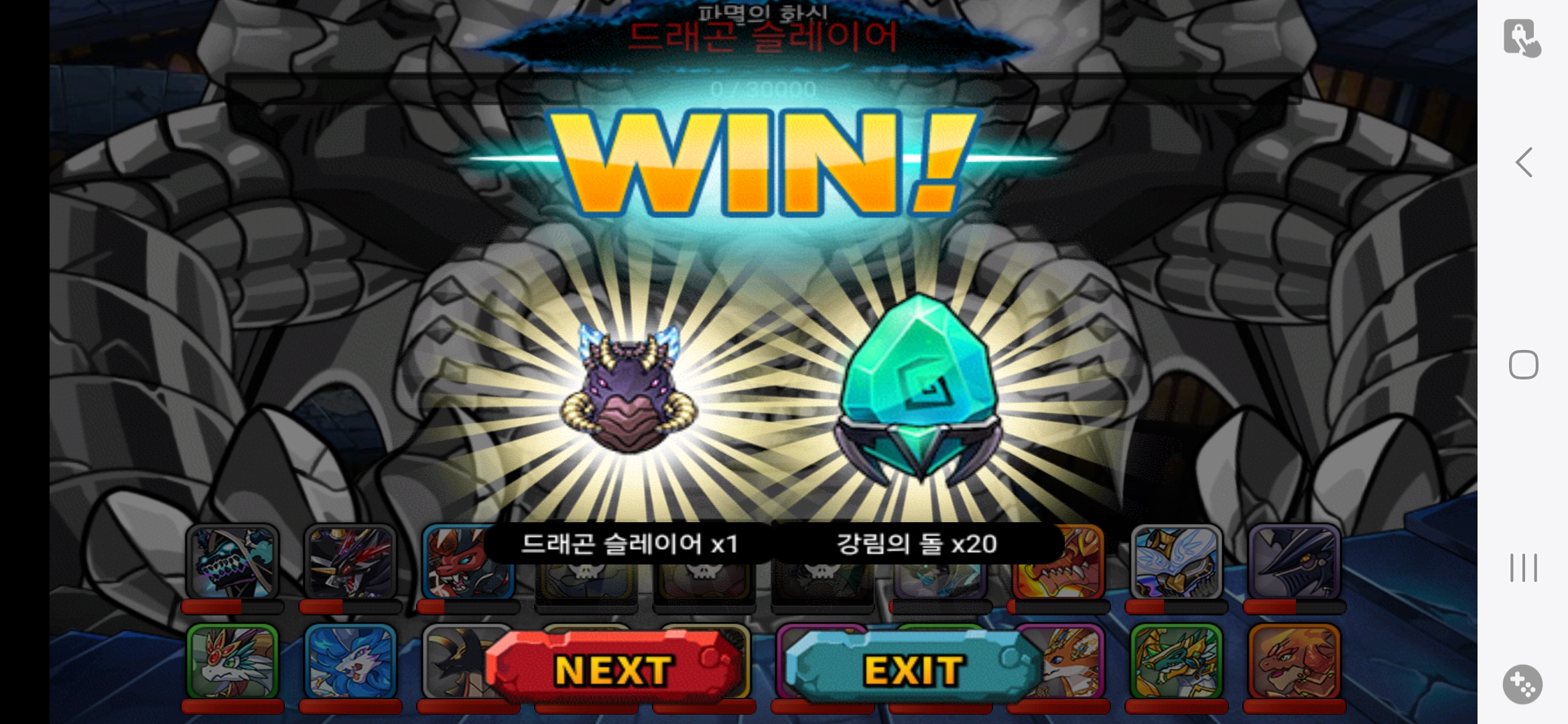Tap the red NEXT button

613,668
